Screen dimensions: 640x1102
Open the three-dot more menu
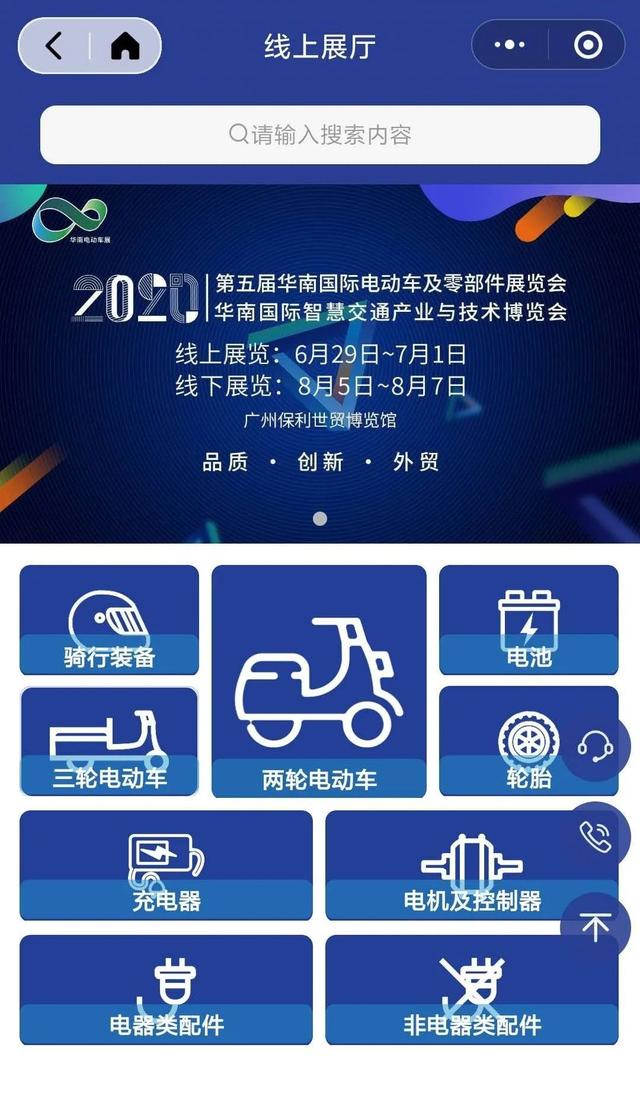tap(510, 46)
